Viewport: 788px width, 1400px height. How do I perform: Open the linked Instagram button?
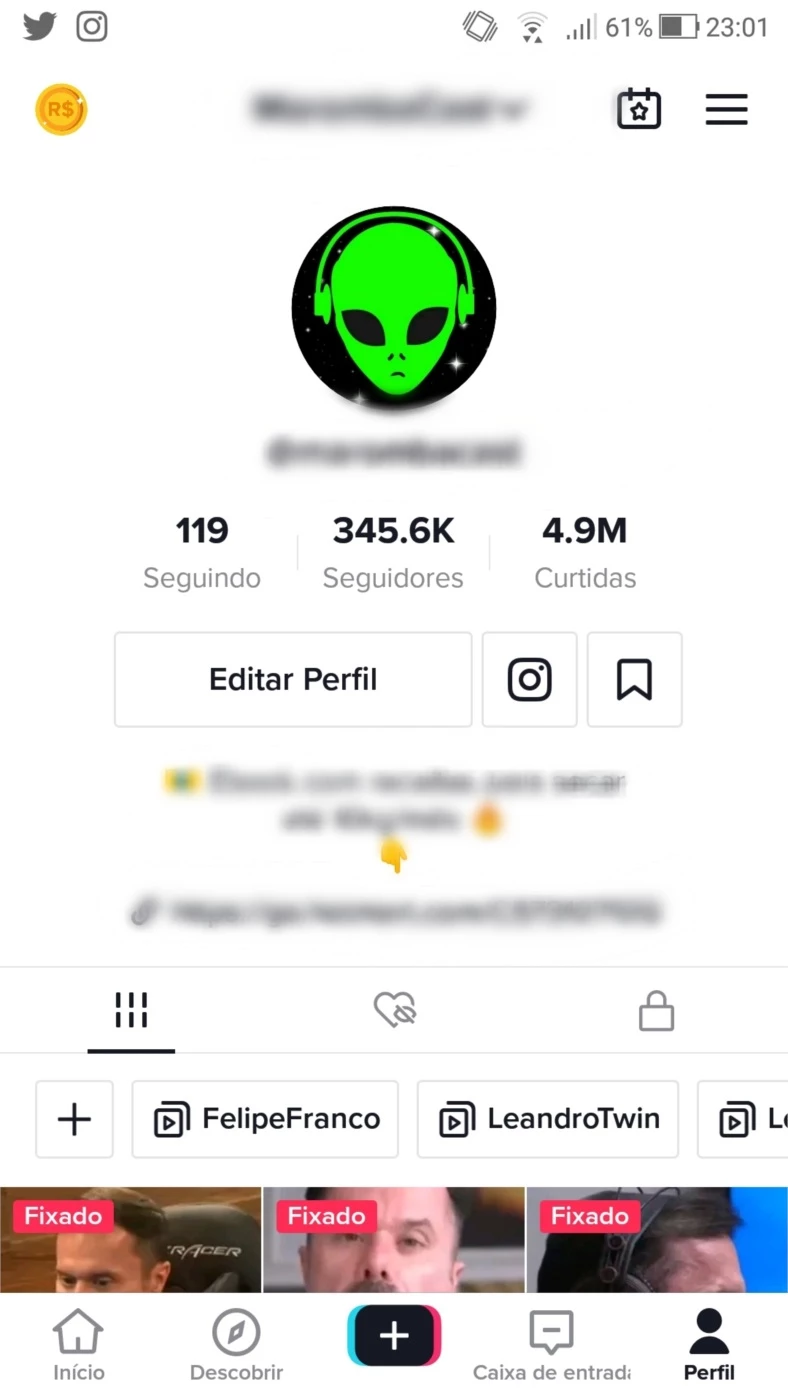(x=529, y=679)
